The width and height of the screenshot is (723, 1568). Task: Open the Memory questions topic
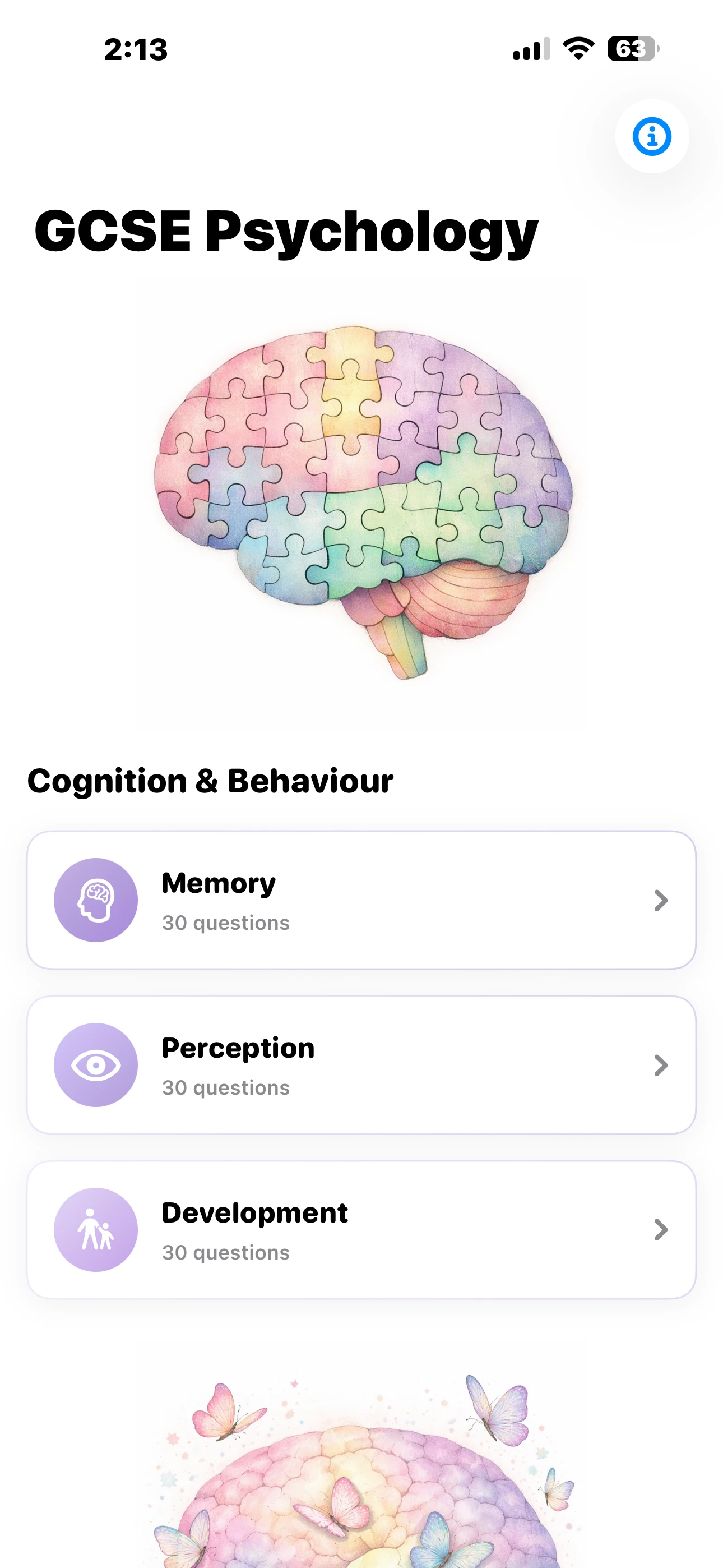[x=361, y=900]
